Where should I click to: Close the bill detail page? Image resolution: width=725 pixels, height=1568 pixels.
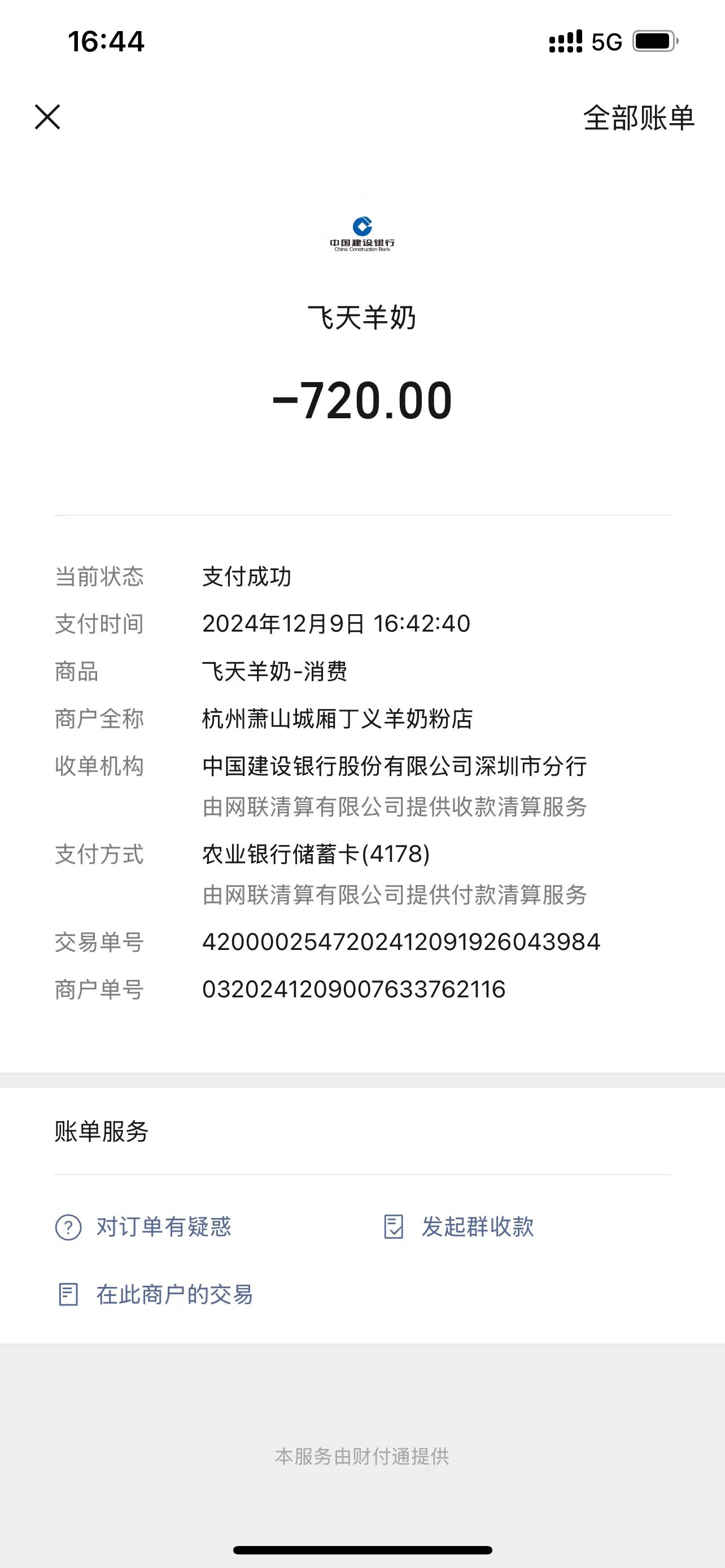(47, 117)
